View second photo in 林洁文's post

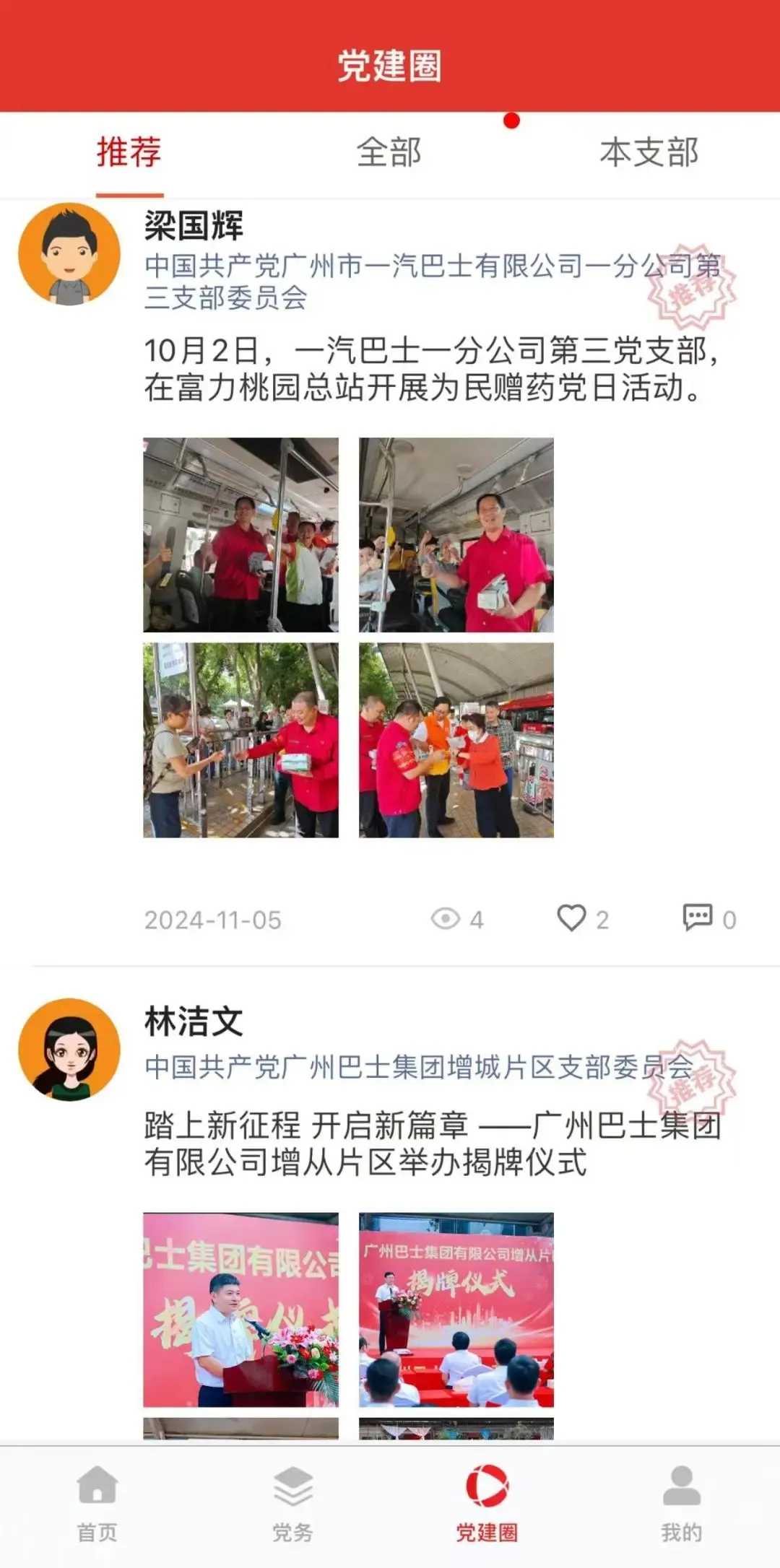[456, 1309]
